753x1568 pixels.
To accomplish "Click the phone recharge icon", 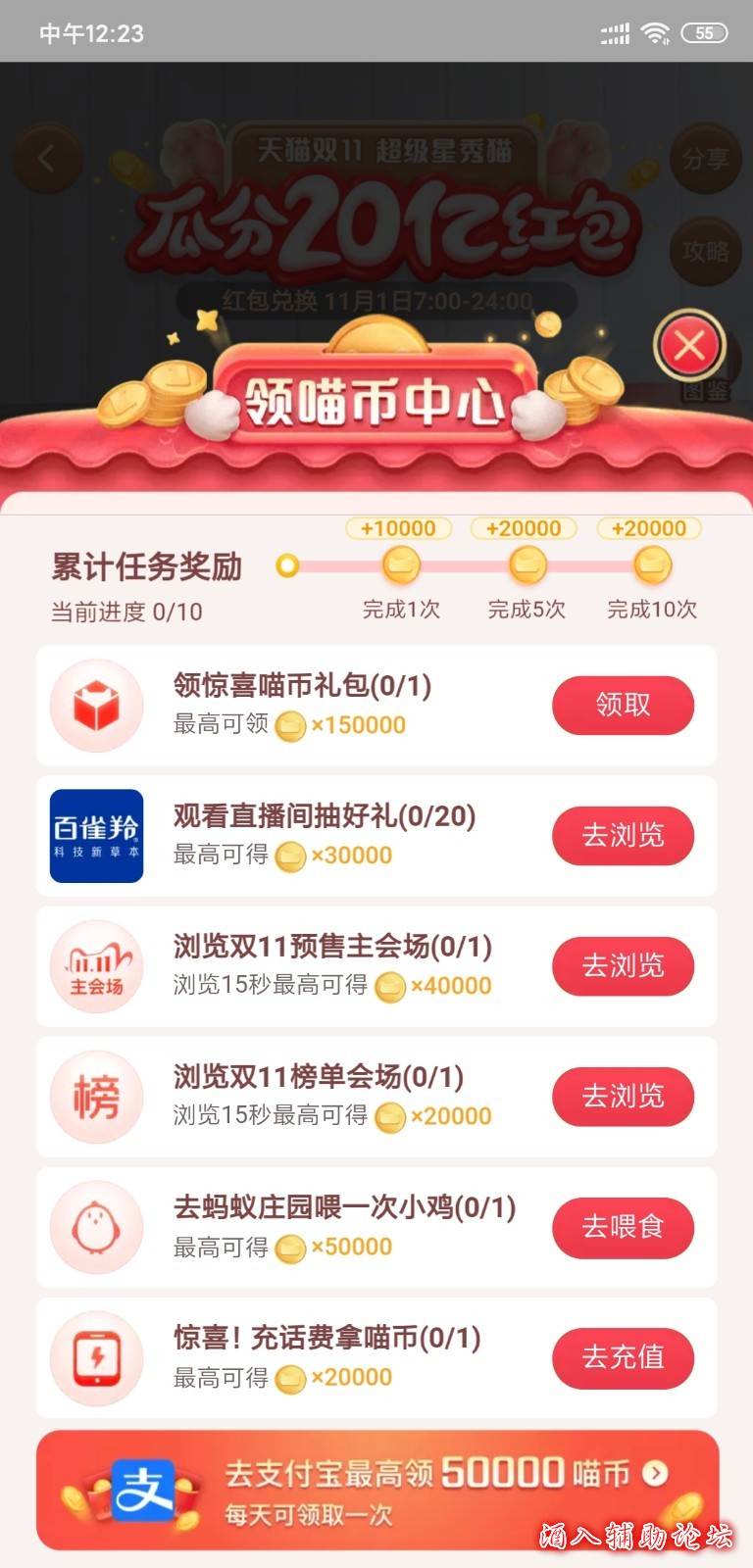I will (x=96, y=1357).
